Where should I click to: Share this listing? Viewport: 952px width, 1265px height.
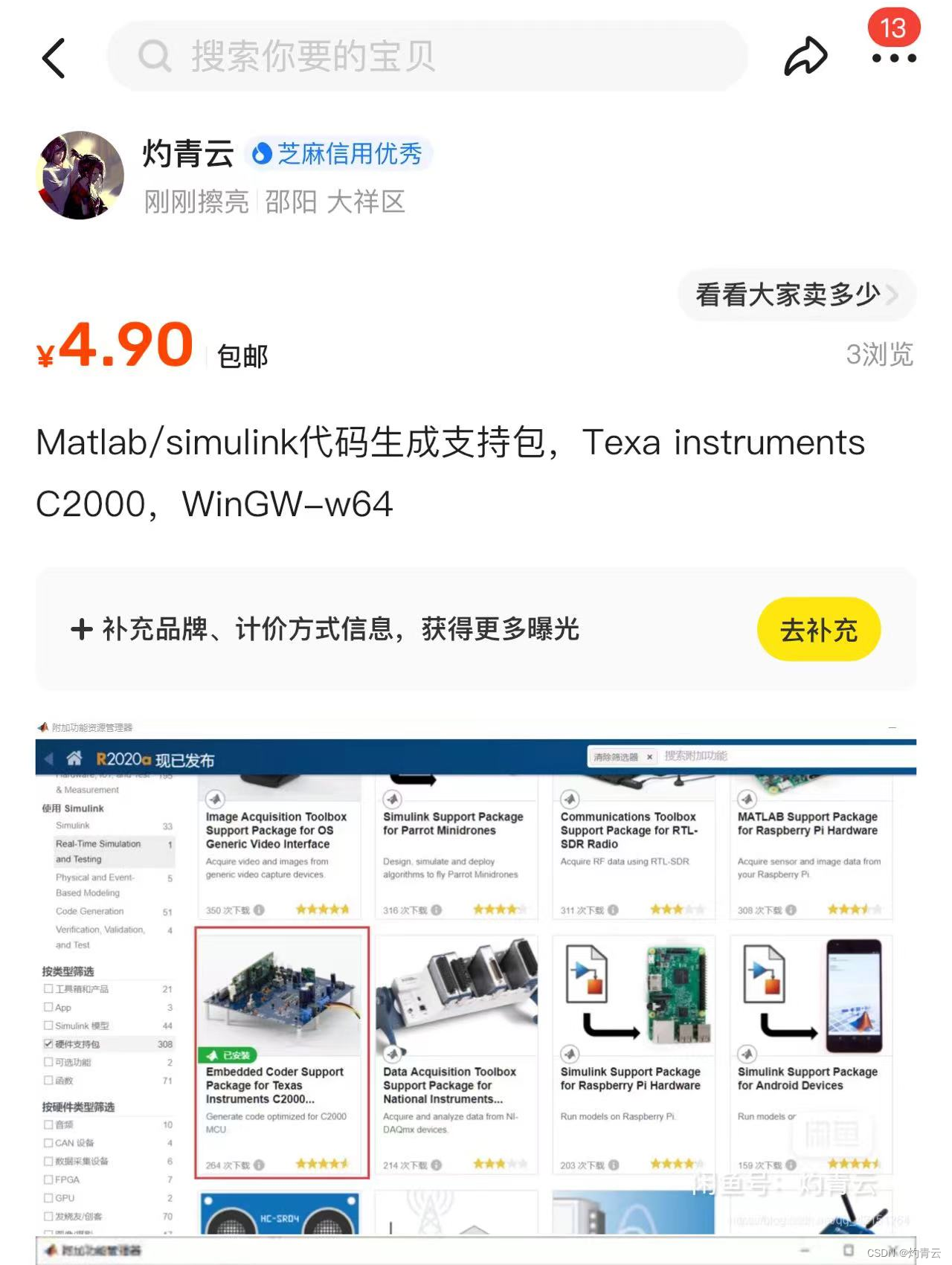coord(805,57)
